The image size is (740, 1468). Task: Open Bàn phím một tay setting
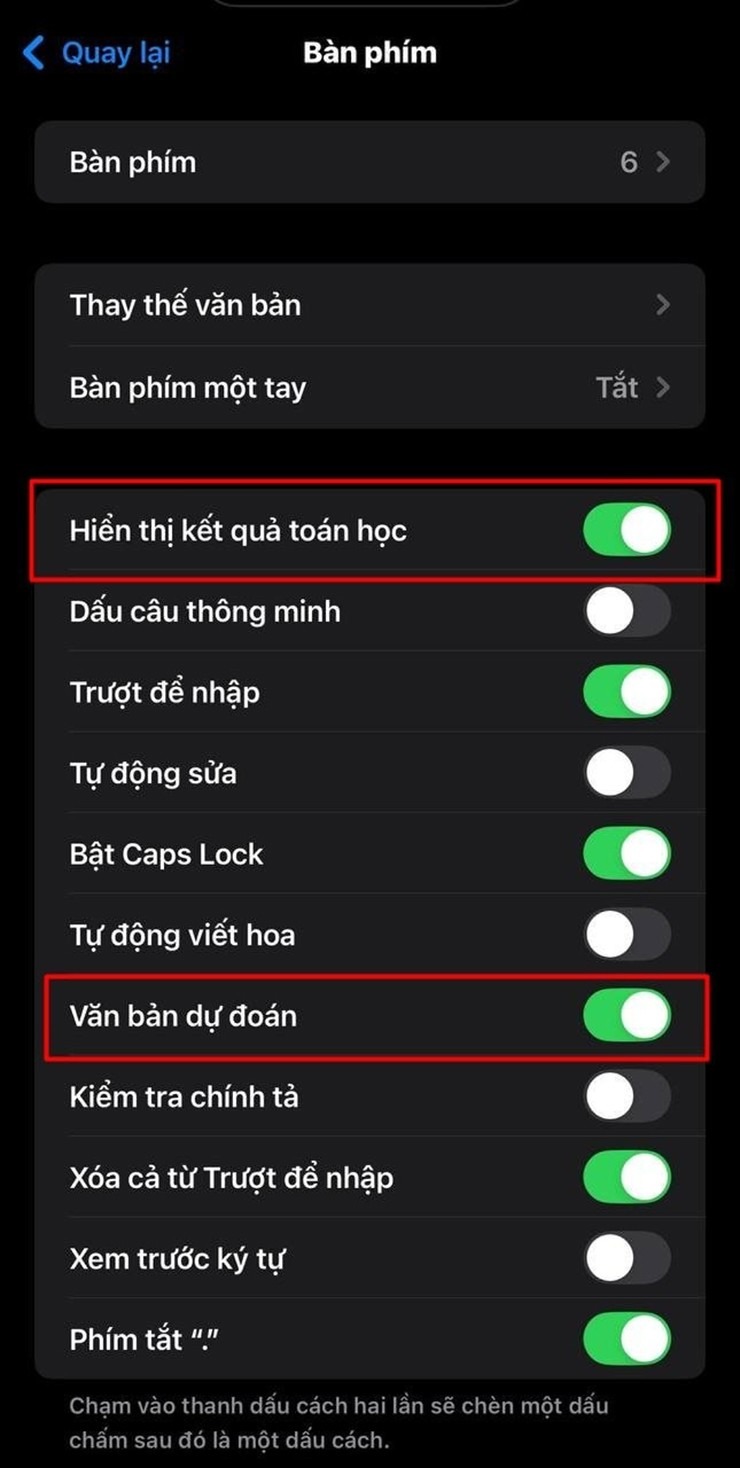(370, 387)
